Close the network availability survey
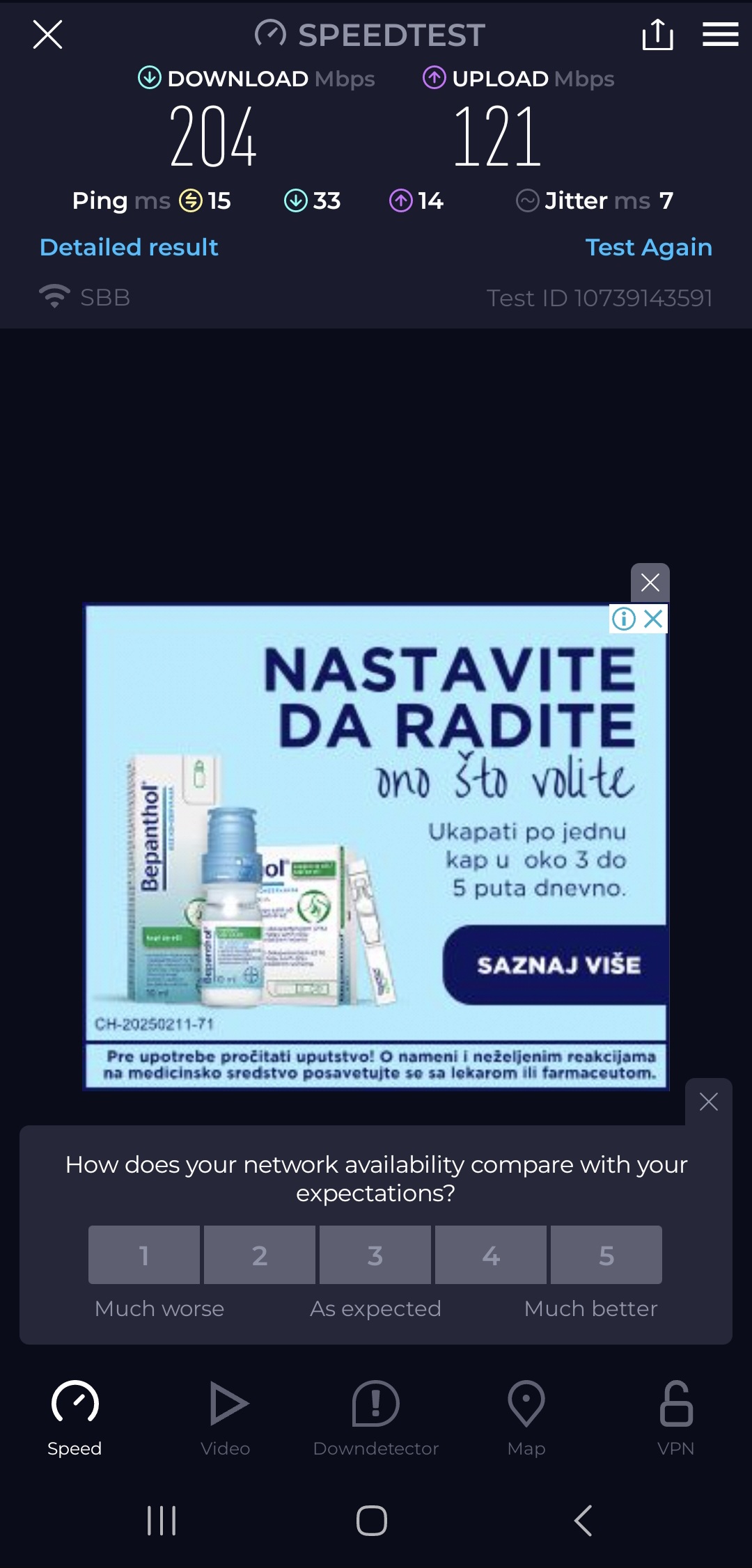Viewport: 752px width, 1568px height. [708, 1102]
